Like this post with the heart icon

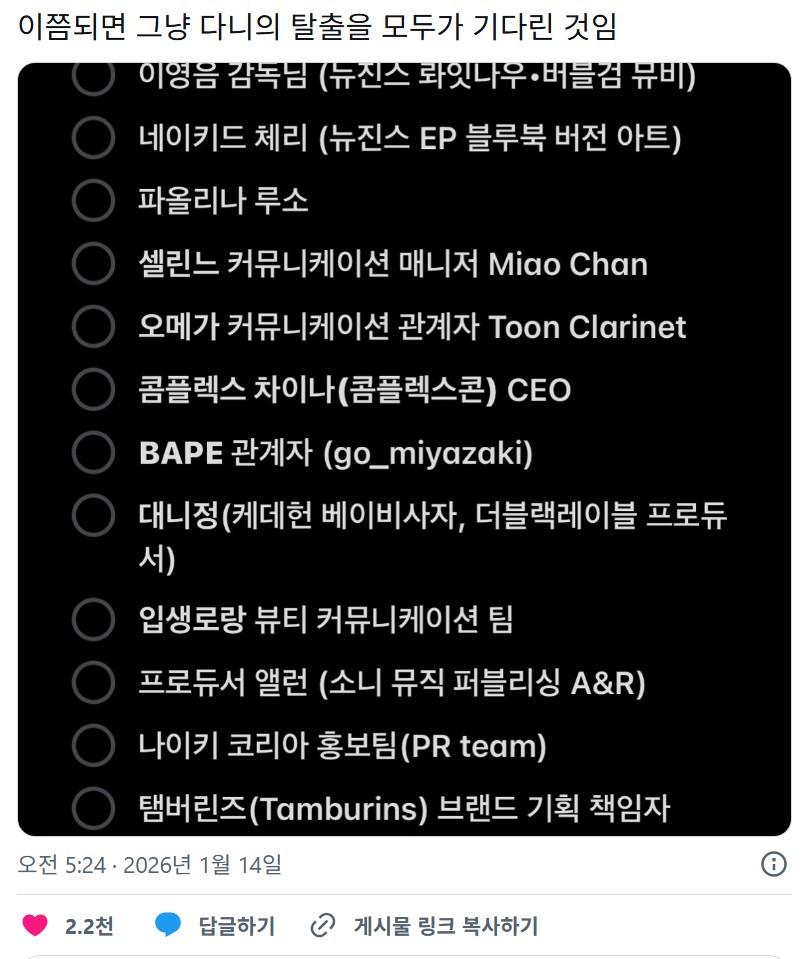[x=36, y=926]
